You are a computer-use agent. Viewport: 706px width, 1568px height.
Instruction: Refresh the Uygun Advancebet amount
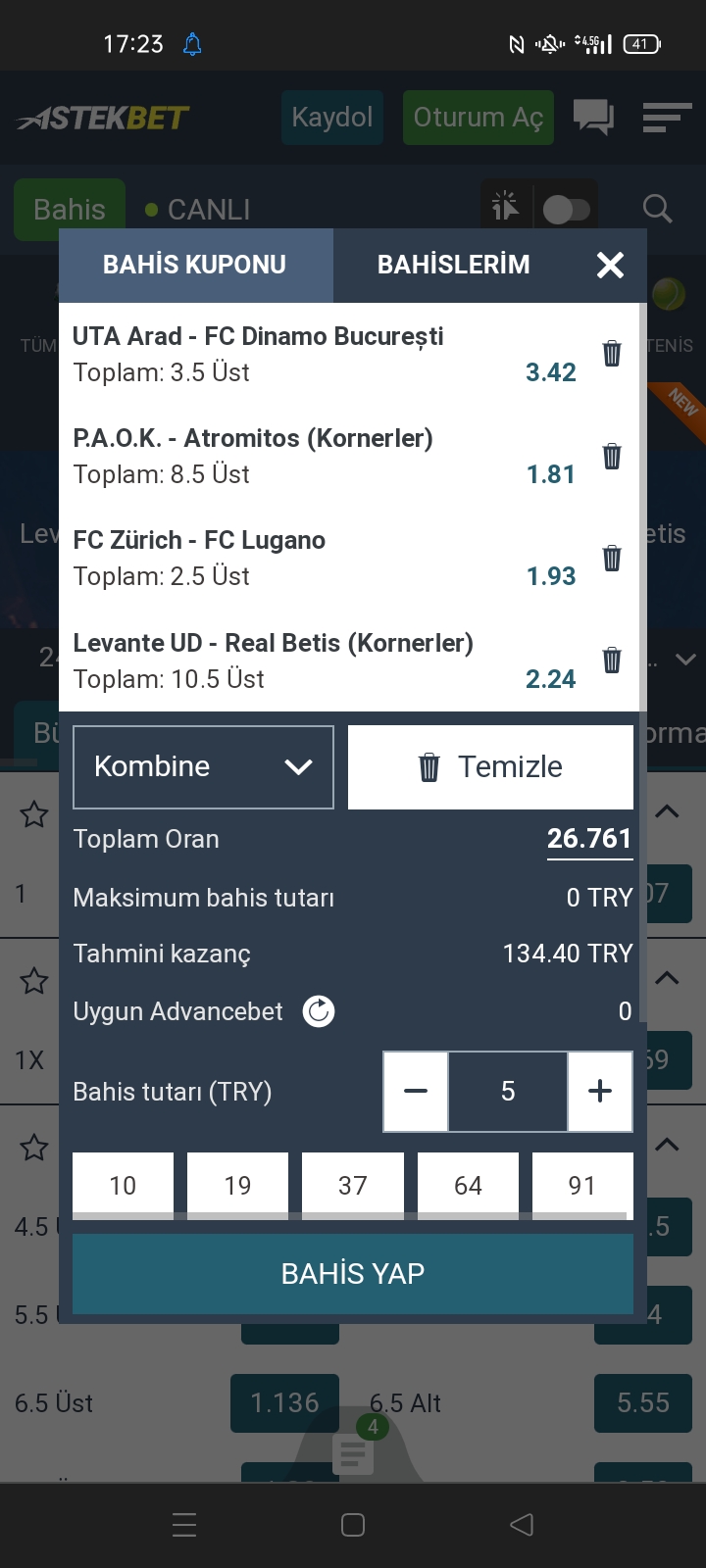pos(319,1011)
